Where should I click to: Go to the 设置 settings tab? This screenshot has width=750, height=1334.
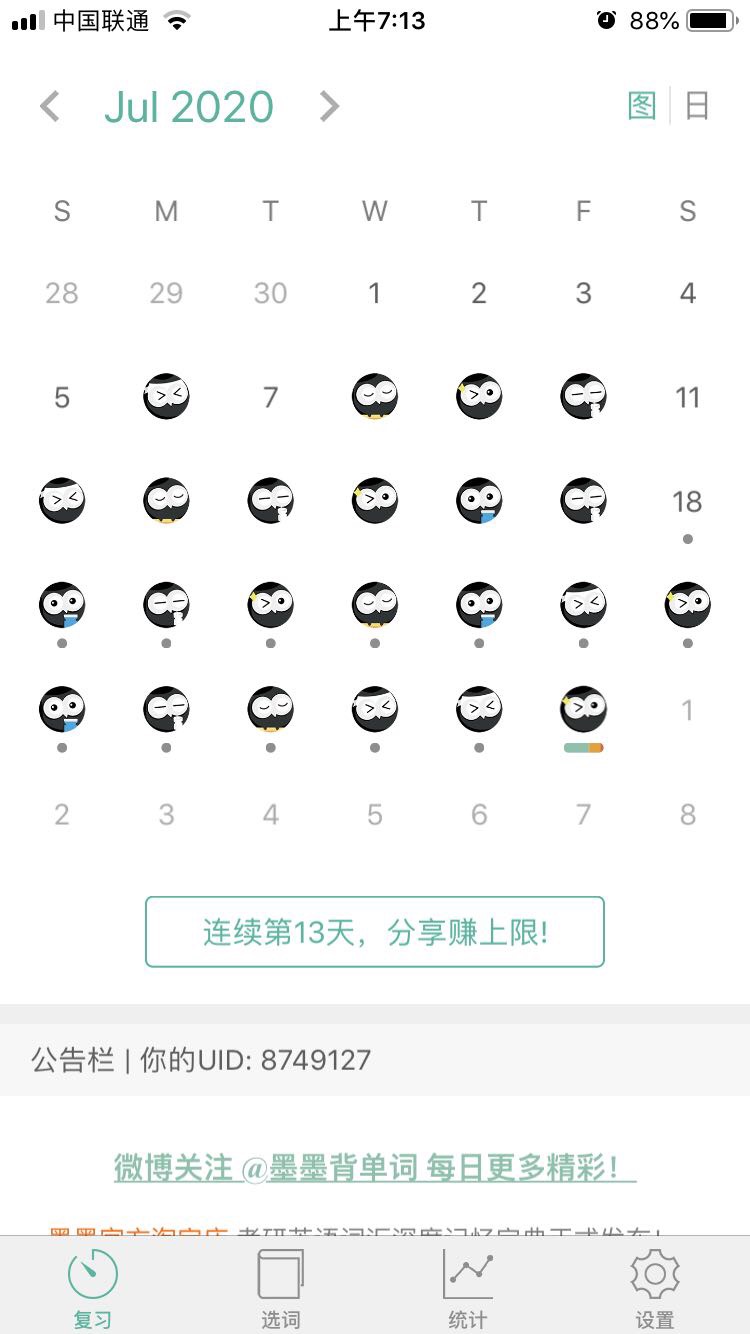coord(655,1288)
